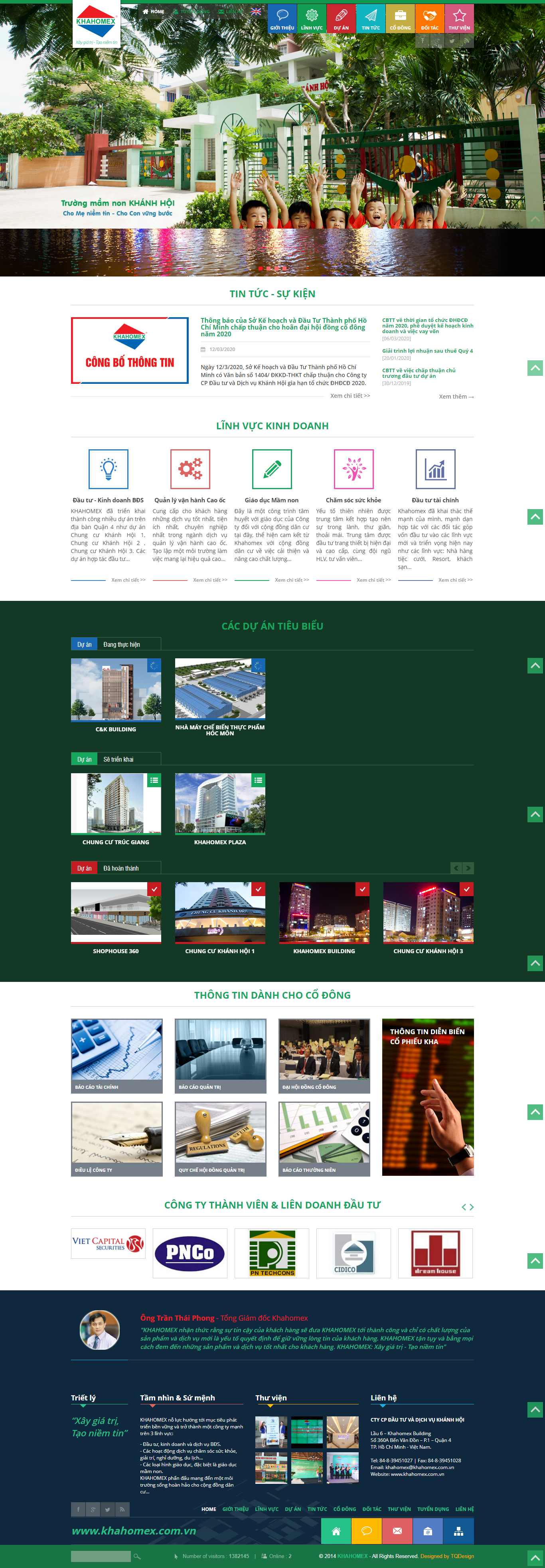
Task: Go to DỰ ÁN in top menu
Action: click(x=341, y=18)
